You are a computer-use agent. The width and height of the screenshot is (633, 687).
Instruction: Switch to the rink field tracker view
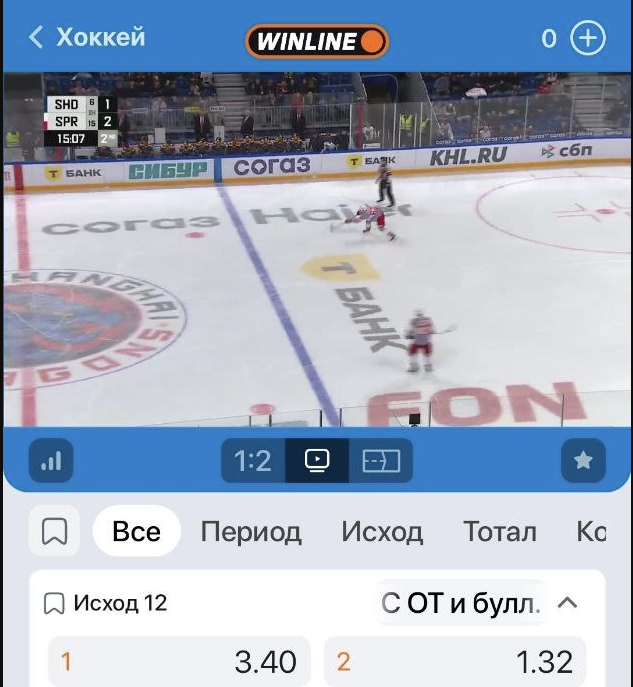pos(381,461)
